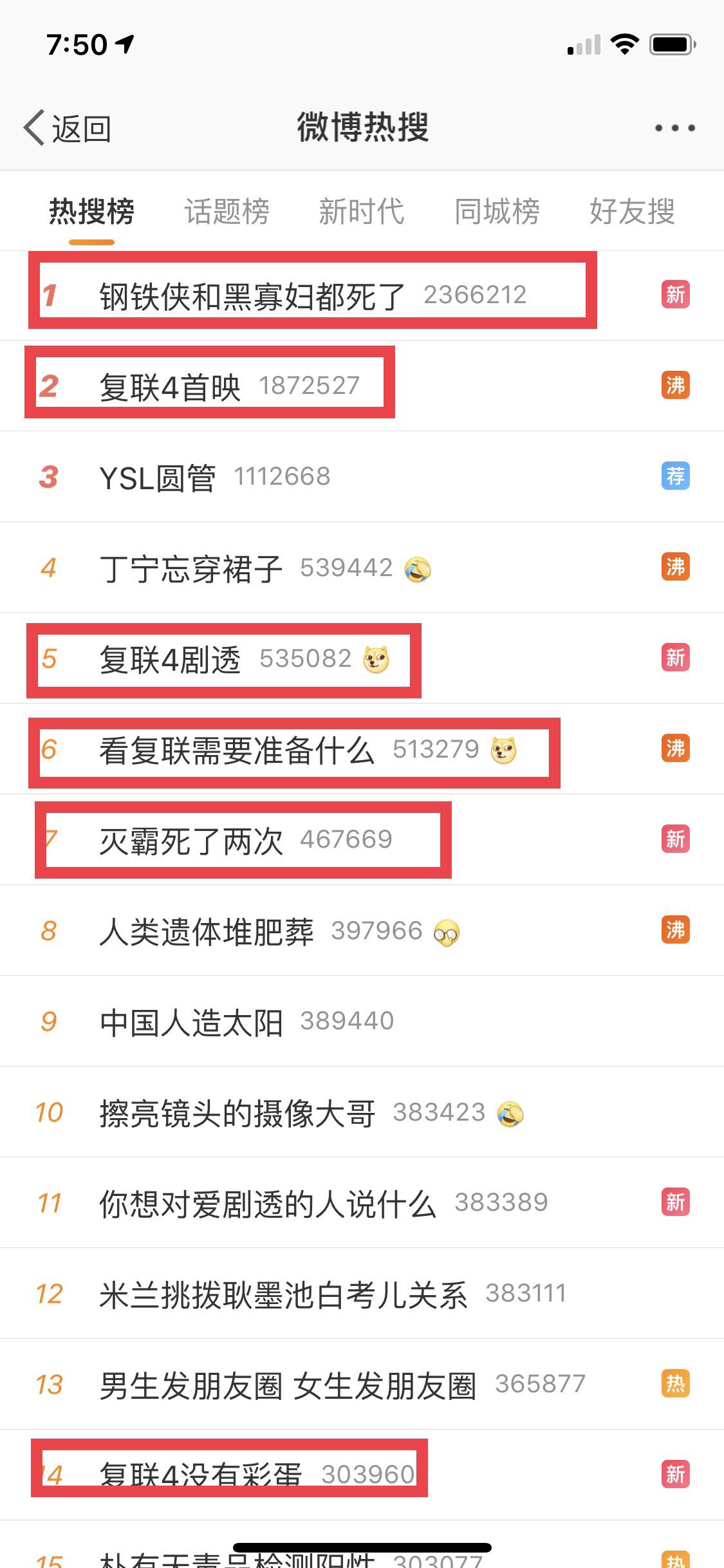Select the 好友搜 tab

pyautogui.click(x=632, y=211)
